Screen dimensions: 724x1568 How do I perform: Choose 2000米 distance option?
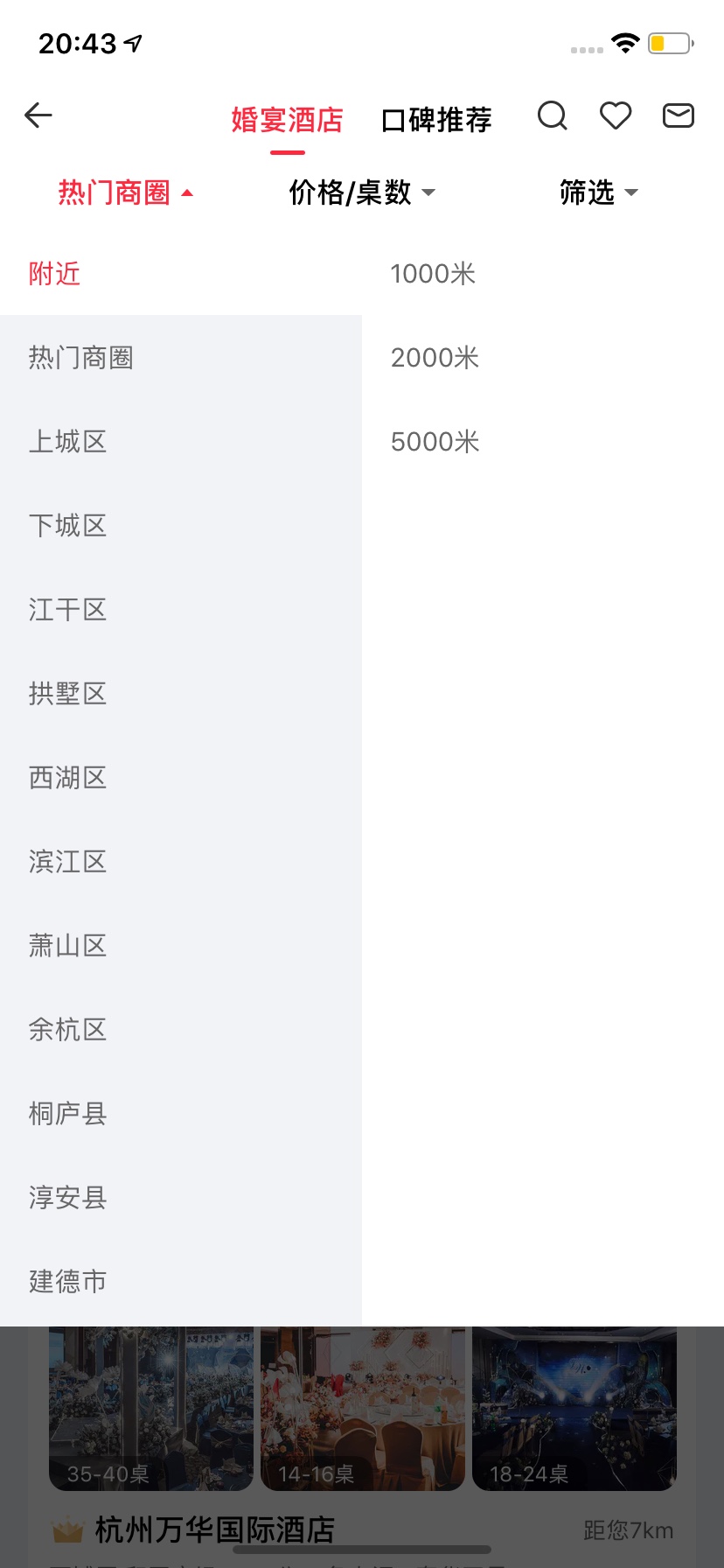click(435, 358)
